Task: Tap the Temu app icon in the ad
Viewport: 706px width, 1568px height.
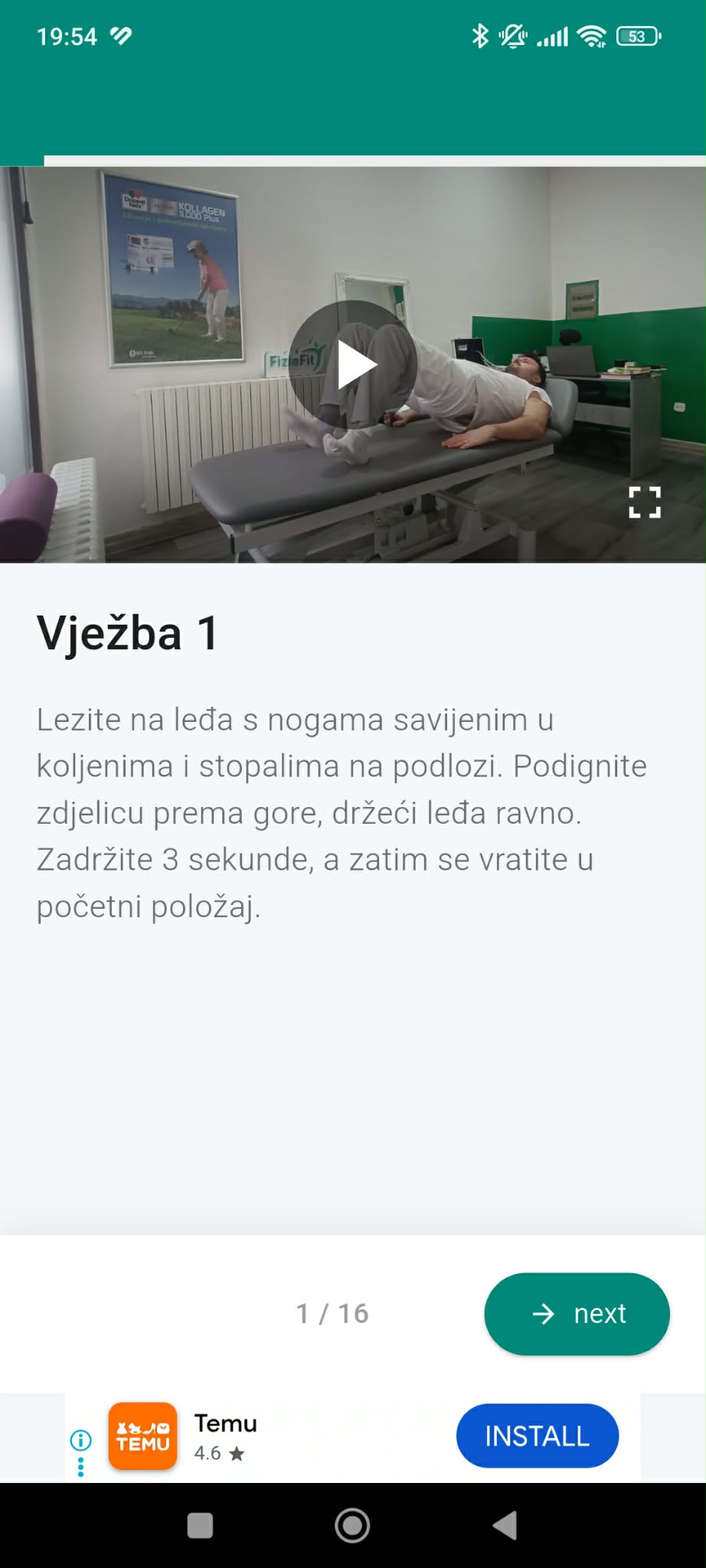Action: tap(142, 1436)
